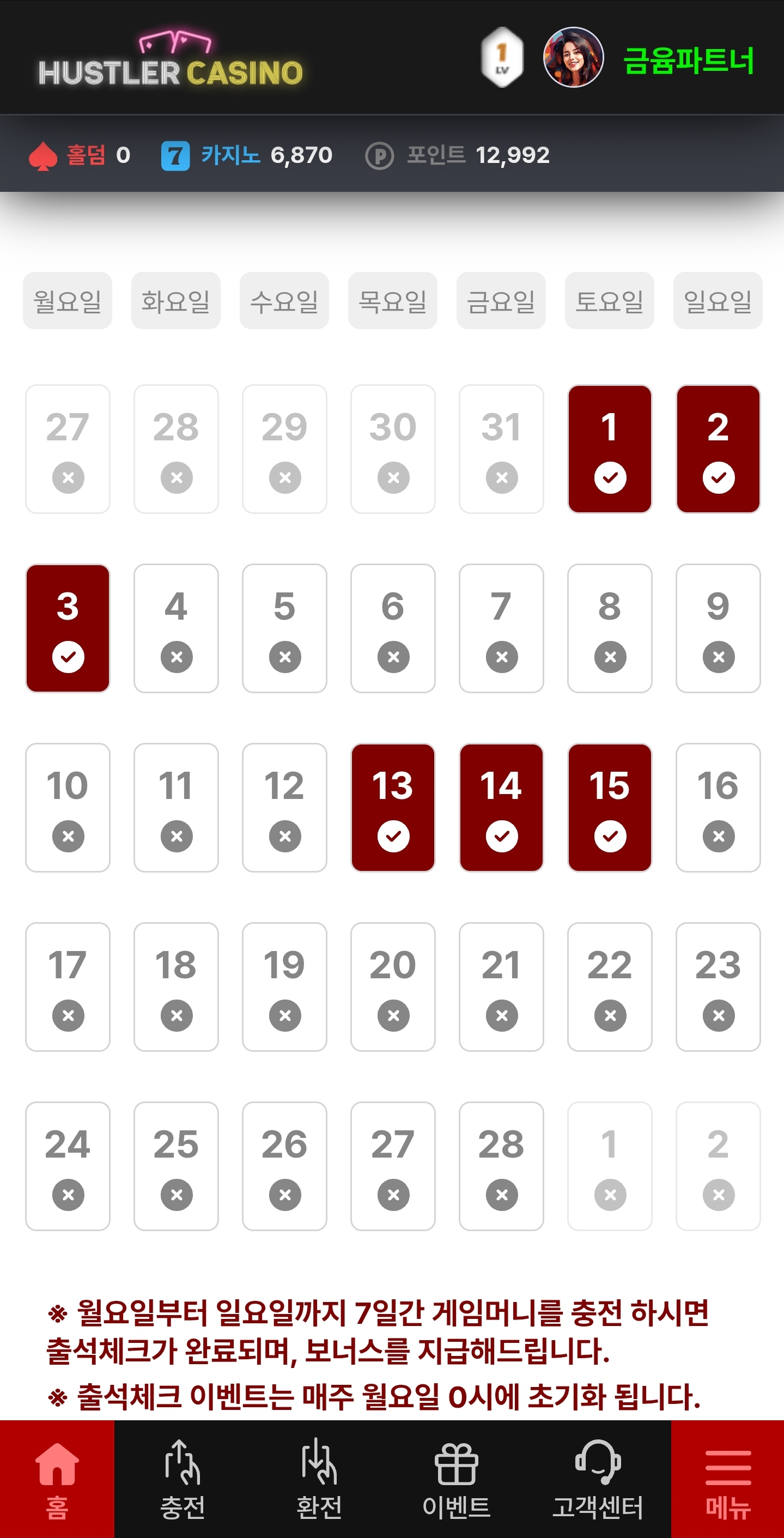
Task: Open the 금융파트너 username
Action: [689, 60]
